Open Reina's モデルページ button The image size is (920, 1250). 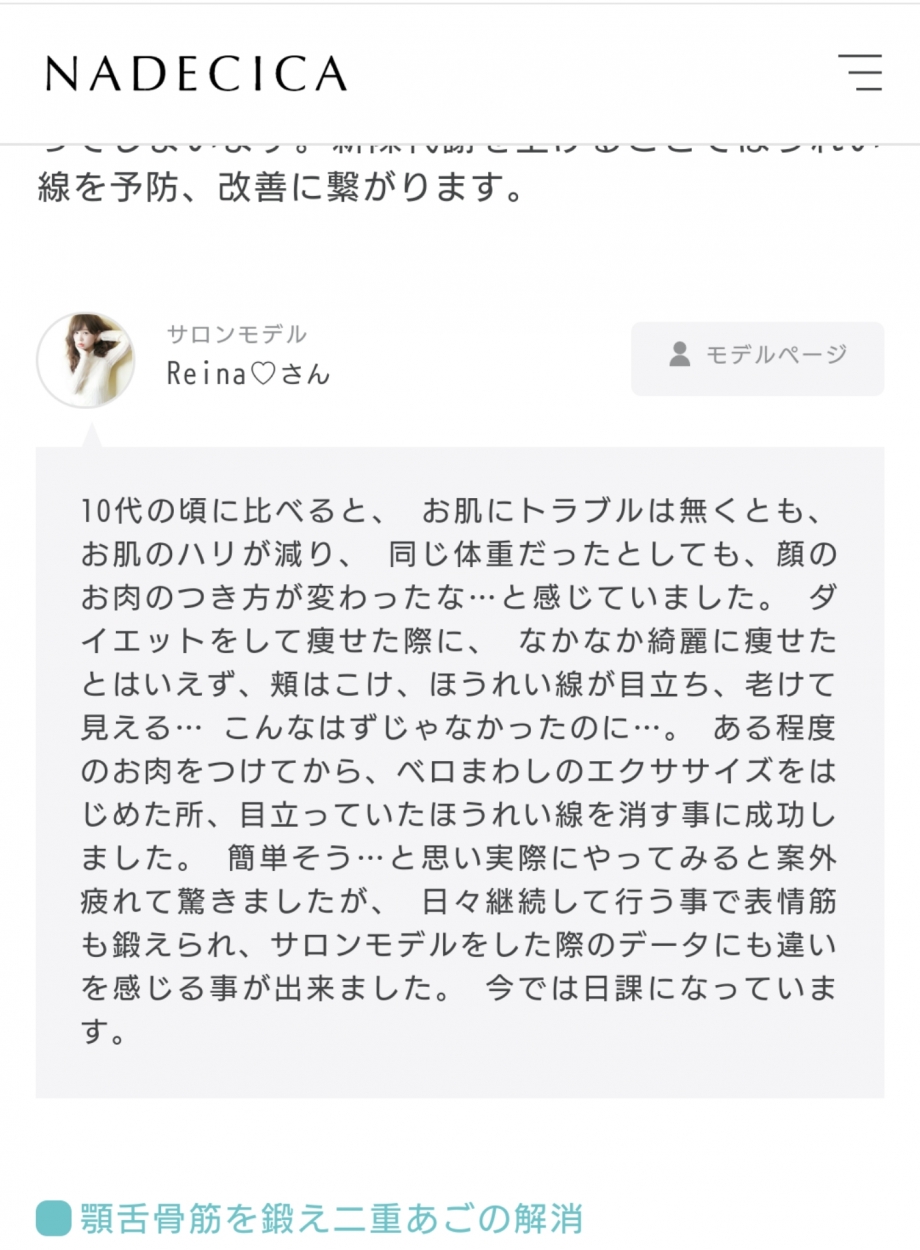click(757, 358)
